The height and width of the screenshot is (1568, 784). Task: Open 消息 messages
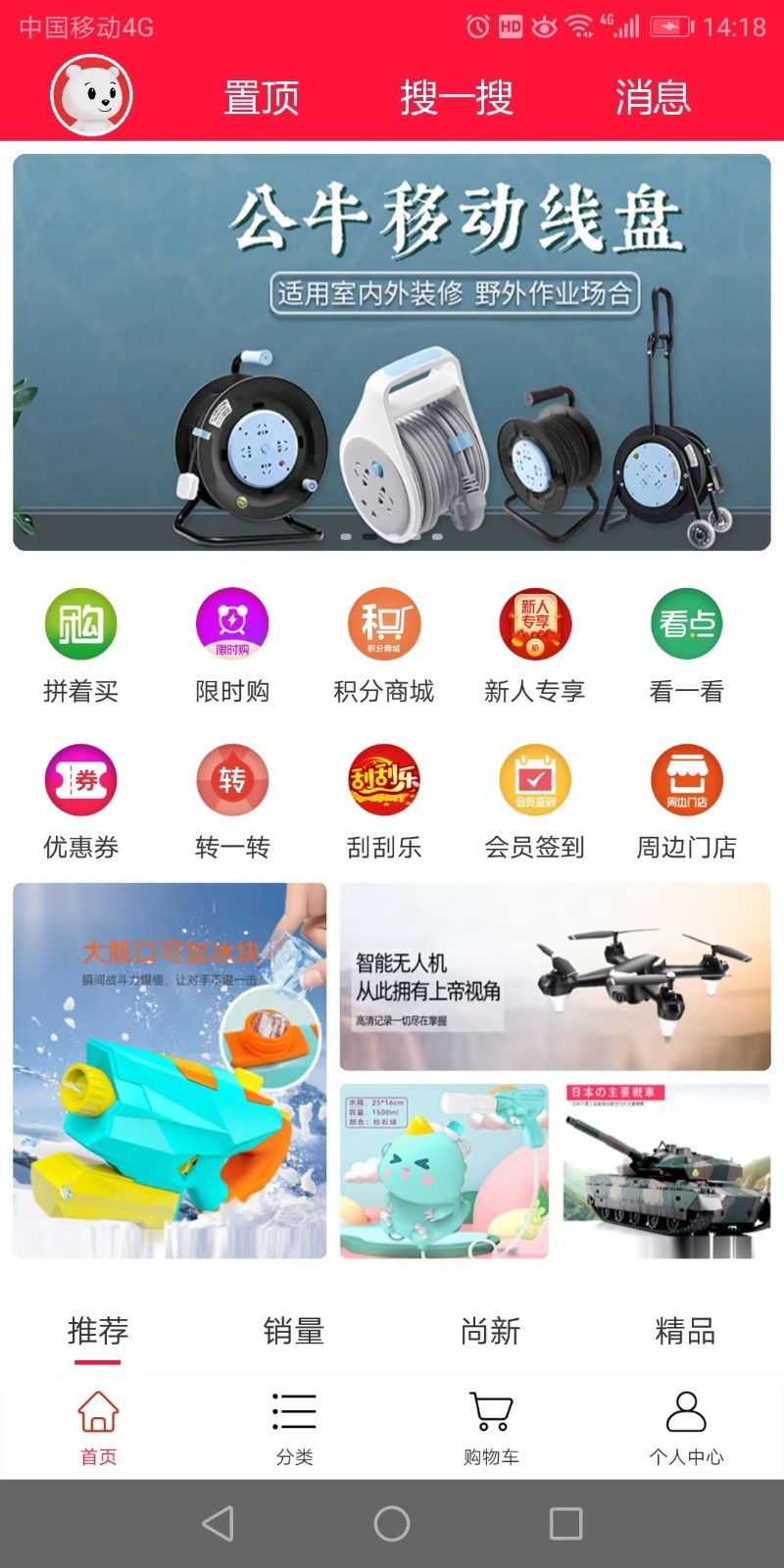(x=653, y=97)
